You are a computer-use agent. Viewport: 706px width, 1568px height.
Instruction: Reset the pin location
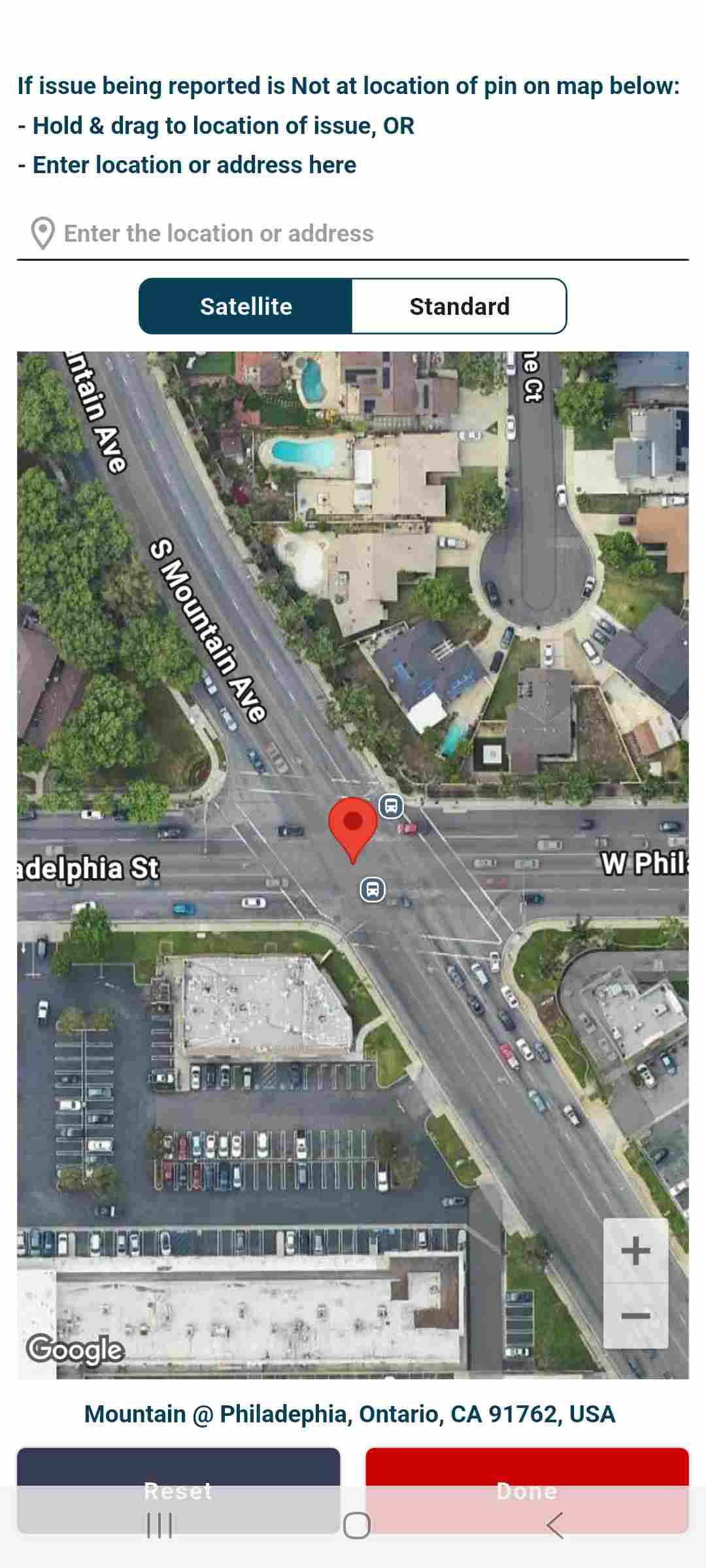point(178,1490)
